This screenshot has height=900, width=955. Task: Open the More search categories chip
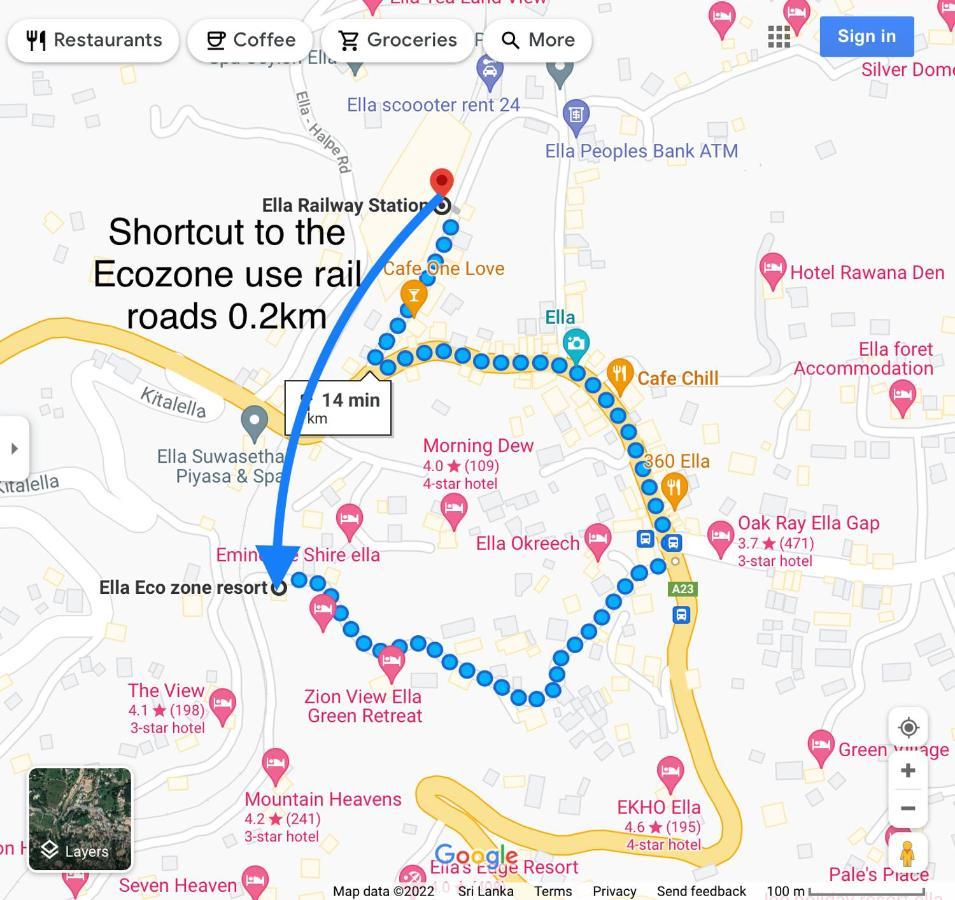click(x=538, y=40)
